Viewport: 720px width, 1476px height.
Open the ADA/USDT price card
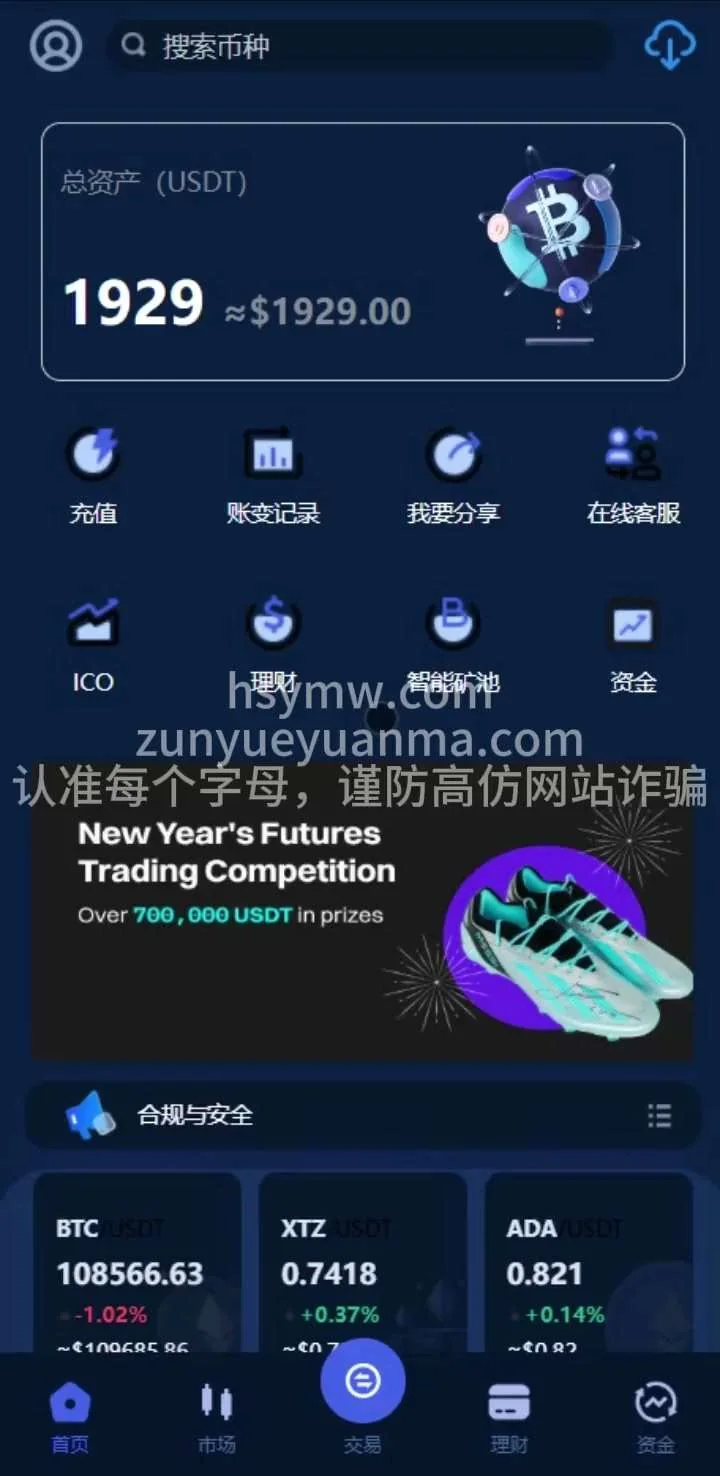point(588,1265)
